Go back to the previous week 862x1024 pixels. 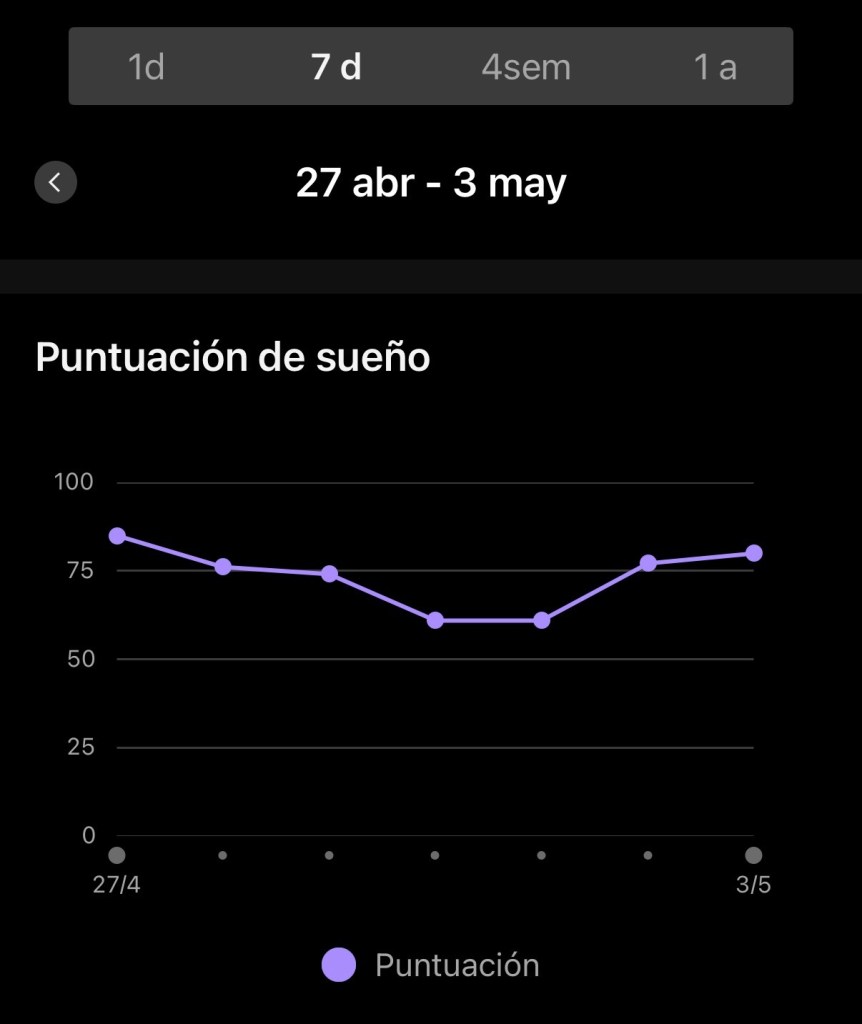pos(56,182)
